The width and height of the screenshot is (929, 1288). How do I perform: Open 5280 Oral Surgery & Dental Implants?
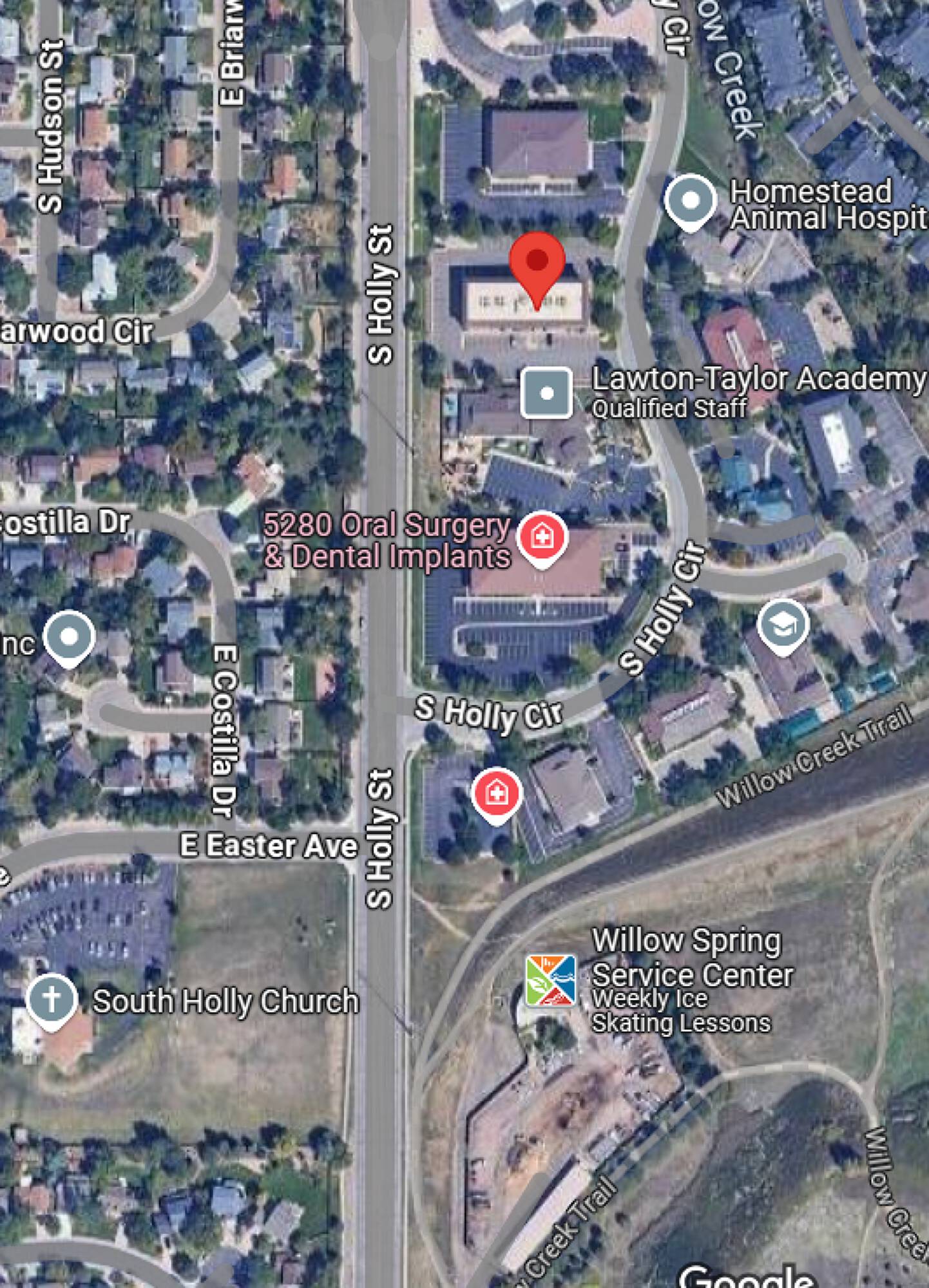542,537
